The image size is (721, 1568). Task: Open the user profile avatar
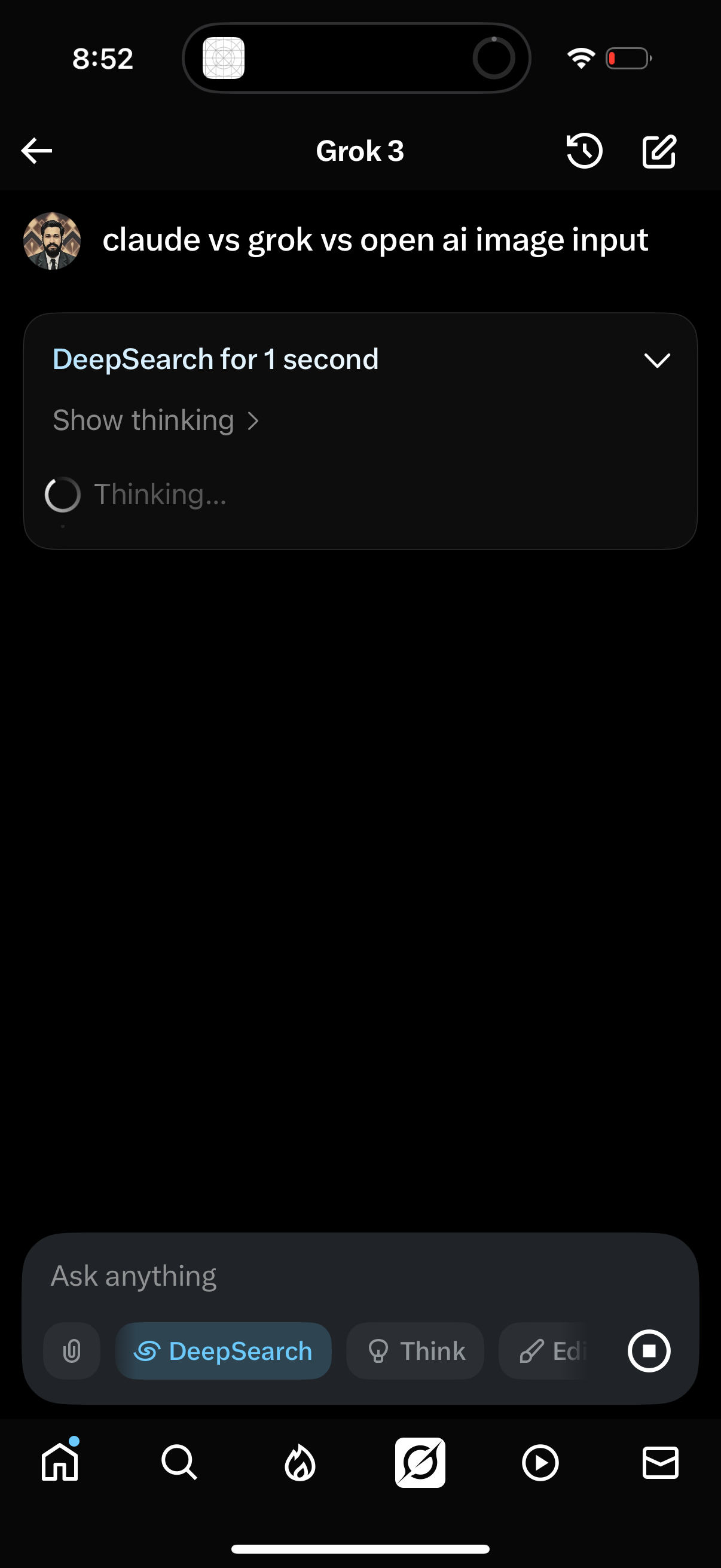53,240
